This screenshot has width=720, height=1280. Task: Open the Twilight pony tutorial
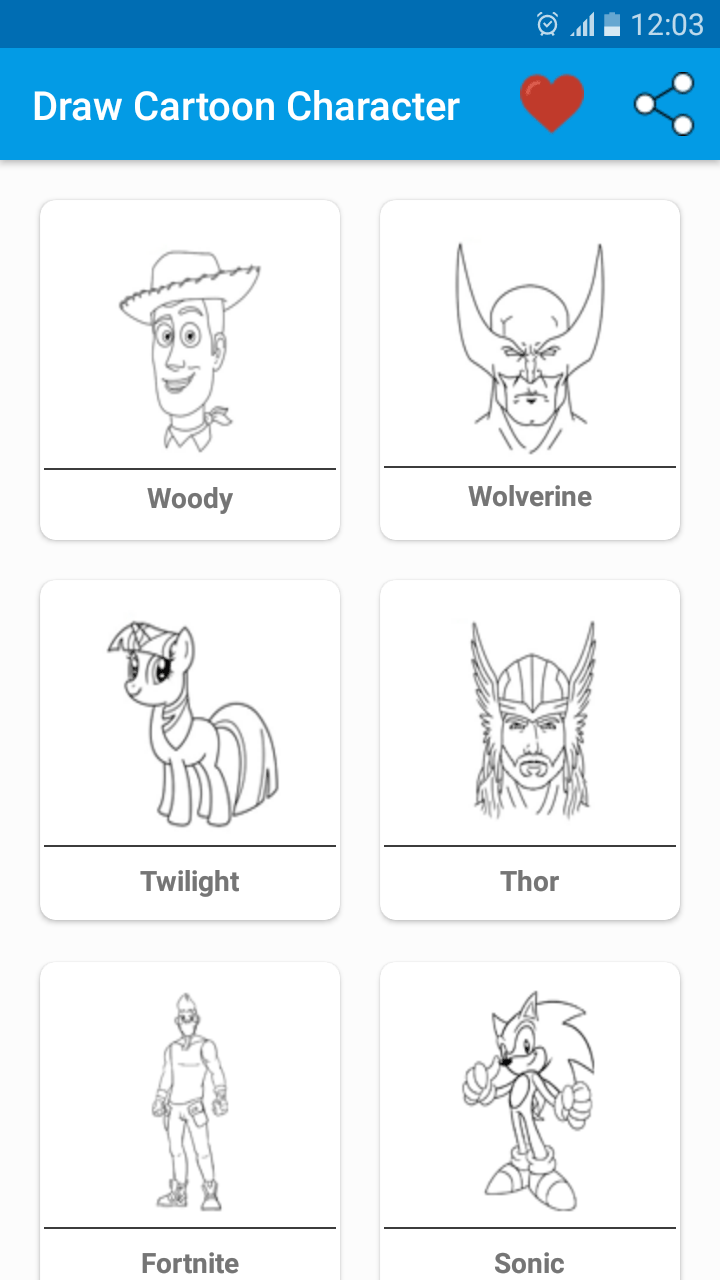pyautogui.click(x=190, y=750)
